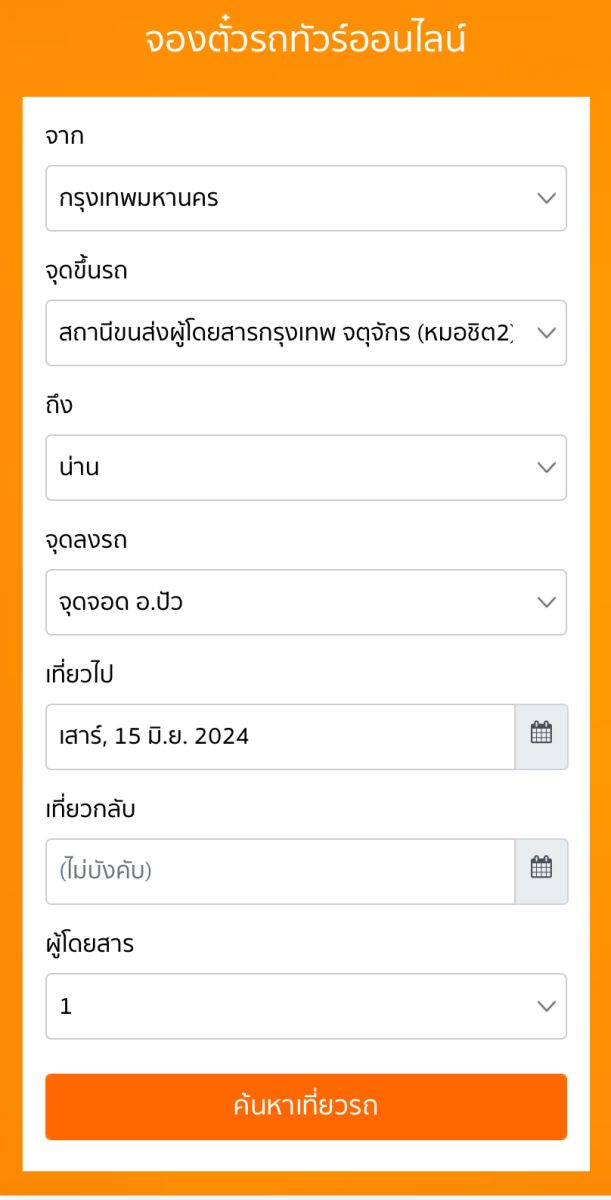Viewport: 611px width, 1200px height.
Task: Select number of passengers in ผู้โดยสาร dropdown
Action: click(x=306, y=1006)
